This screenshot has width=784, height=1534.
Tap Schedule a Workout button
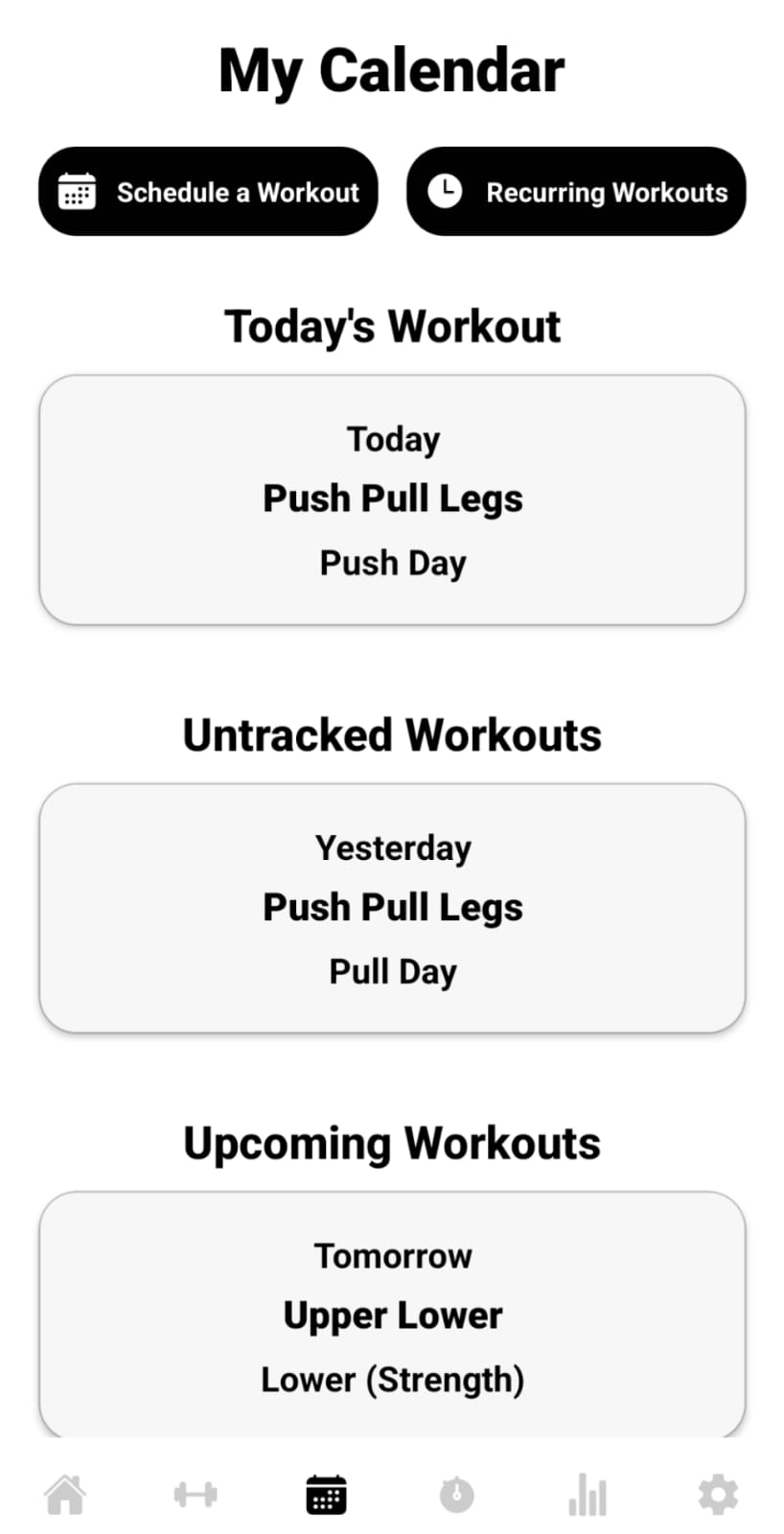tap(208, 191)
